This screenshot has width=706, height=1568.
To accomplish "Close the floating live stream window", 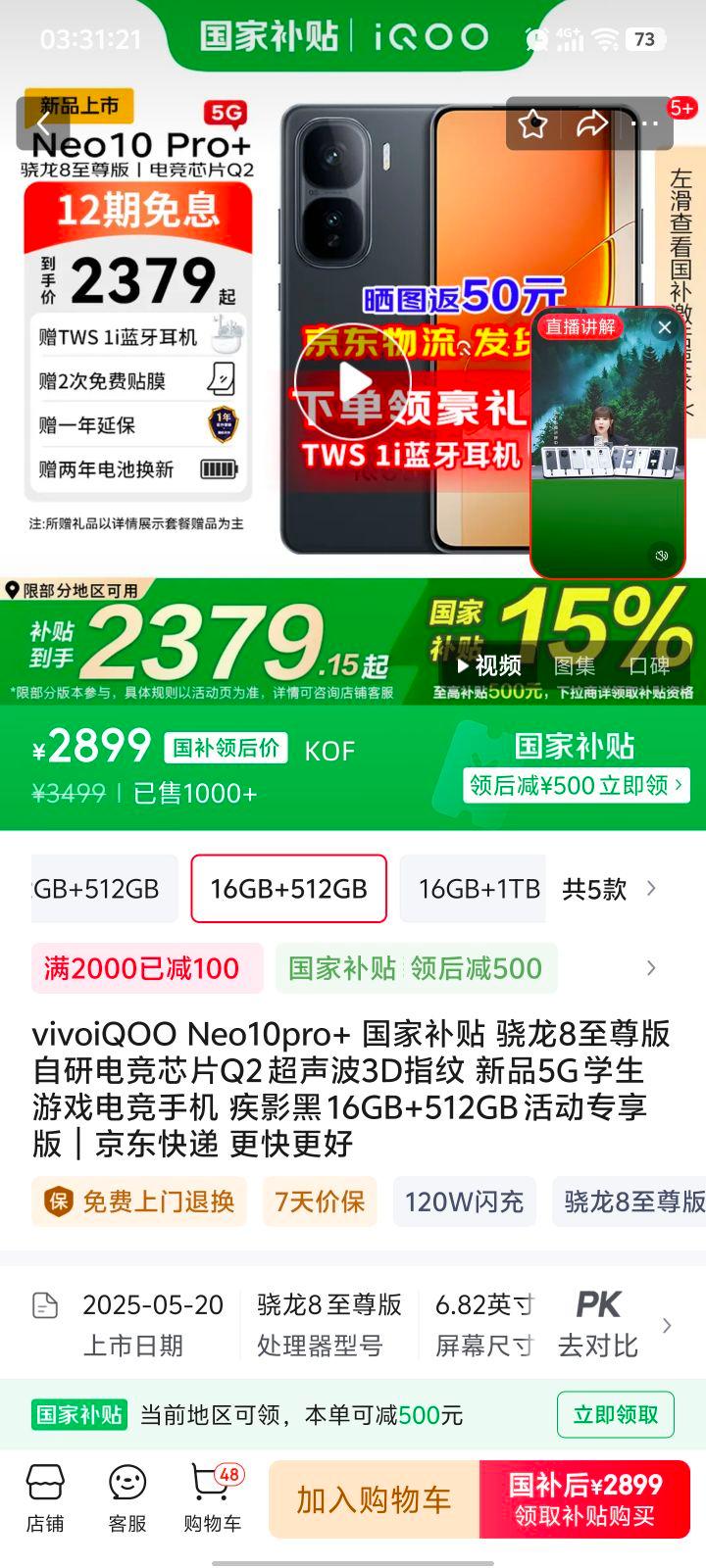I will click(665, 328).
